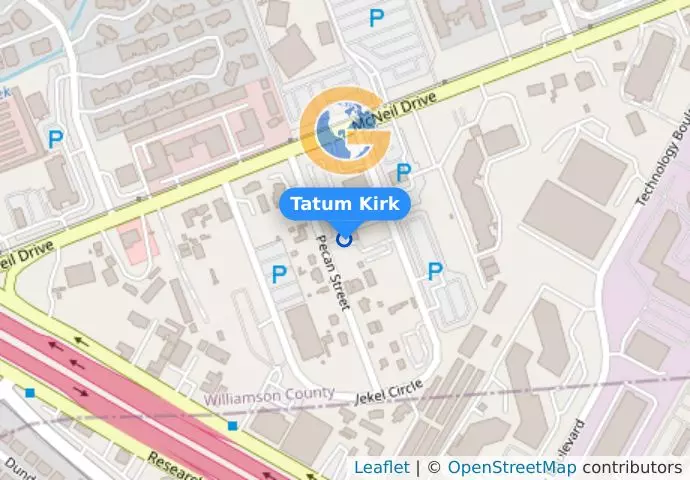Open the Leaflet attribution link
Image resolution: width=690 pixels, height=480 pixels.
[381, 467]
